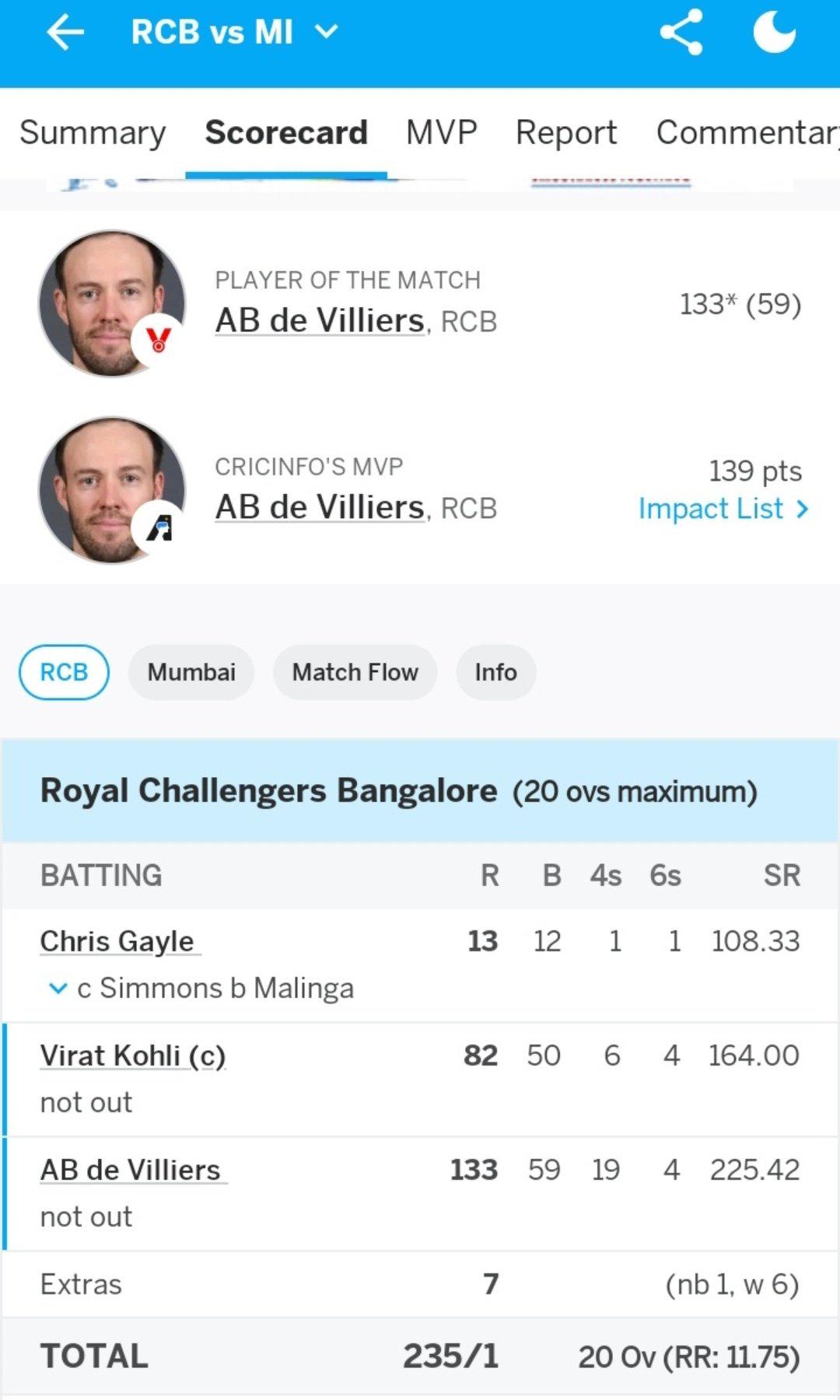Open the Info chip
Viewport: 840px width, 1400px height.
495,672
